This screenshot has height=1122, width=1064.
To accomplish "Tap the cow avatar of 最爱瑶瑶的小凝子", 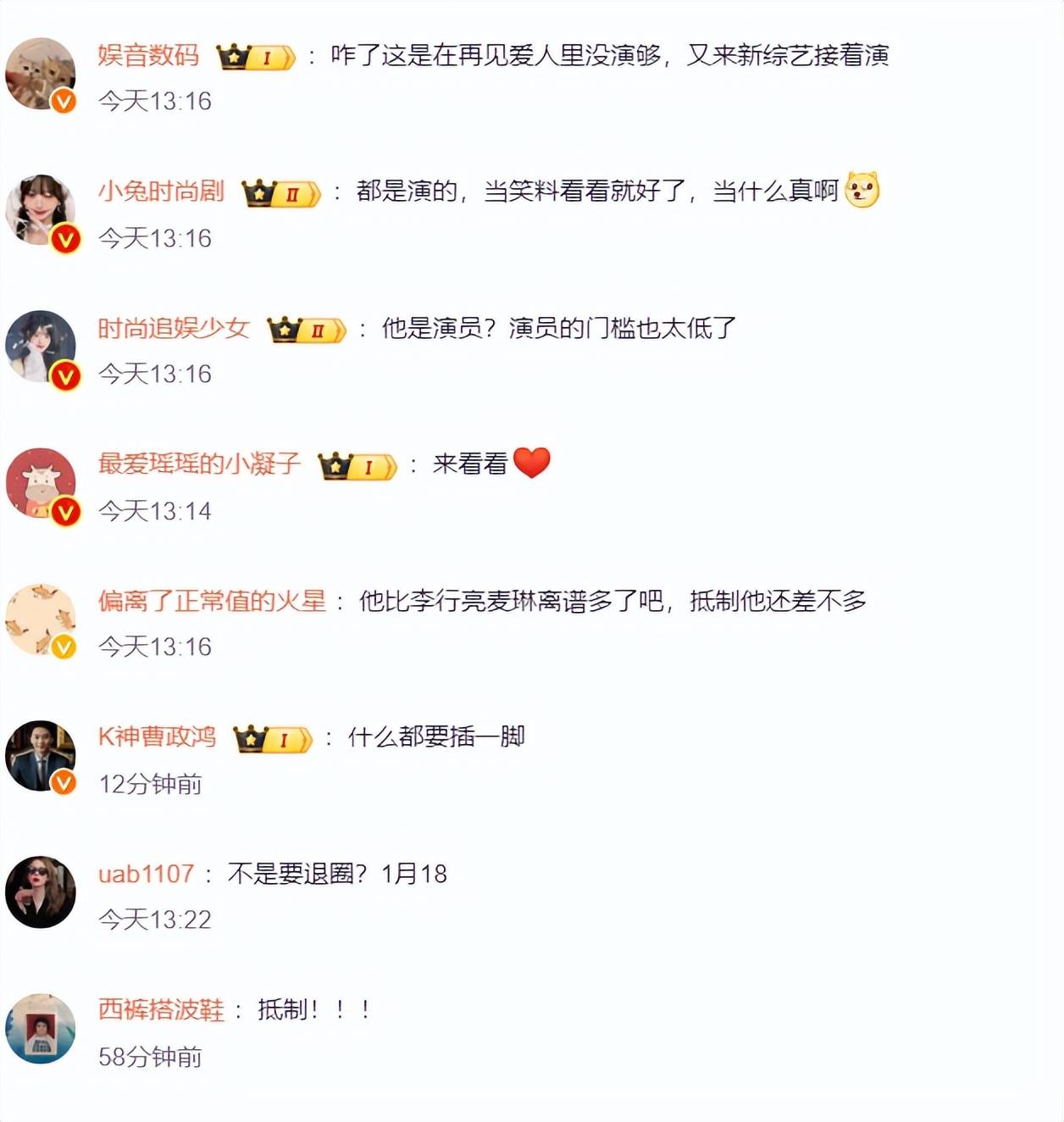I will tap(40, 483).
